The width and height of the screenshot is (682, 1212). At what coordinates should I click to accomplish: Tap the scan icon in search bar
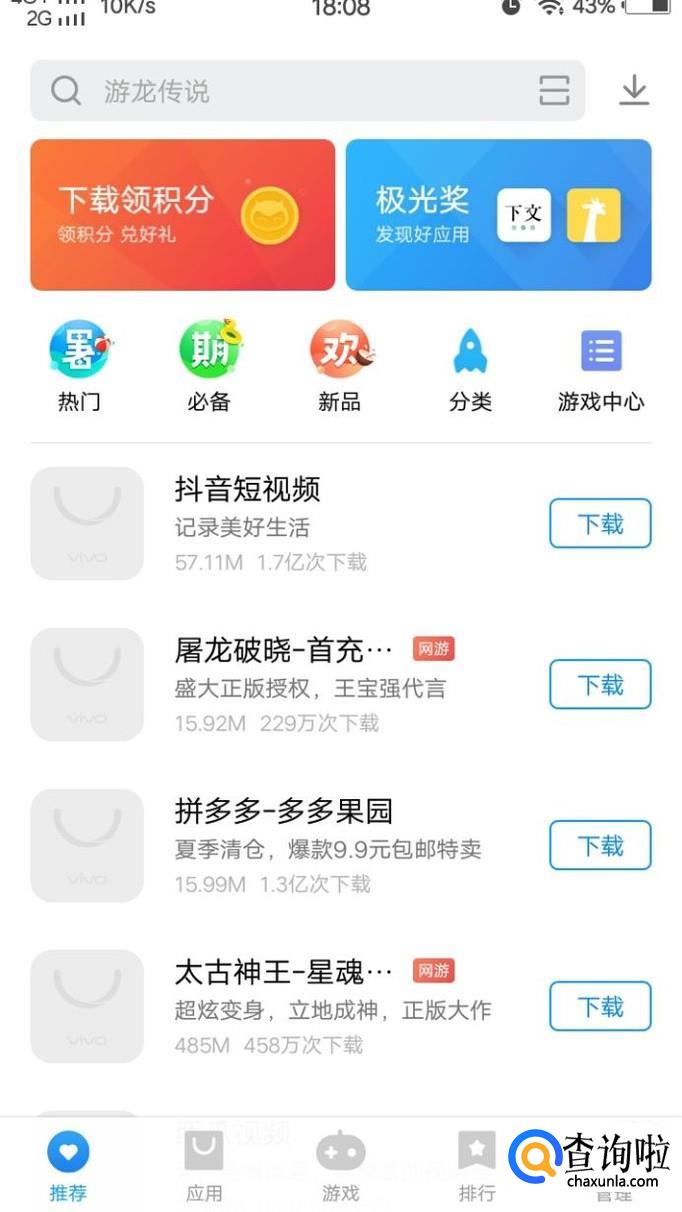click(x=554, y=91)
